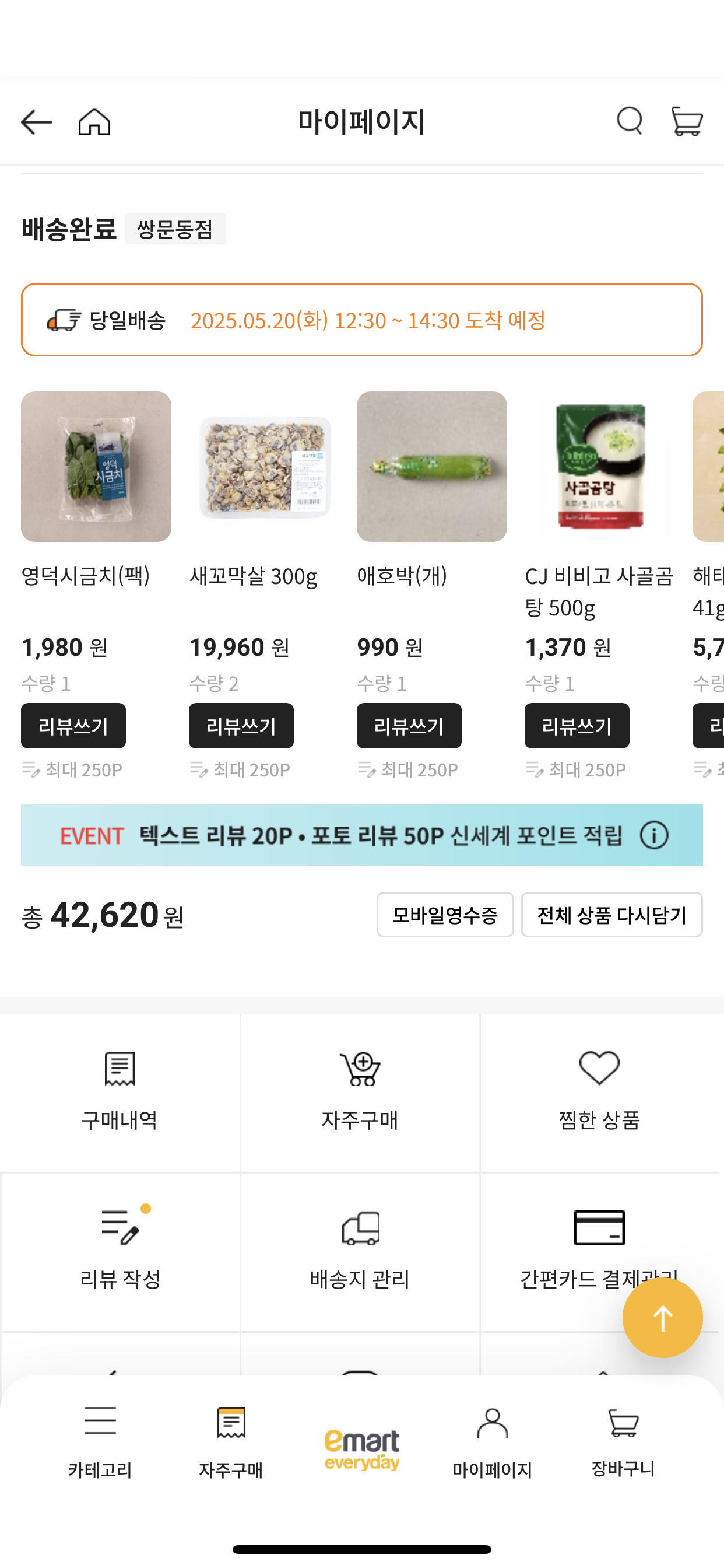Tap 모바일영수증 to view mobile receipt
The width and height of the screenshot is (724, 1568).
(x=445, y=915)
